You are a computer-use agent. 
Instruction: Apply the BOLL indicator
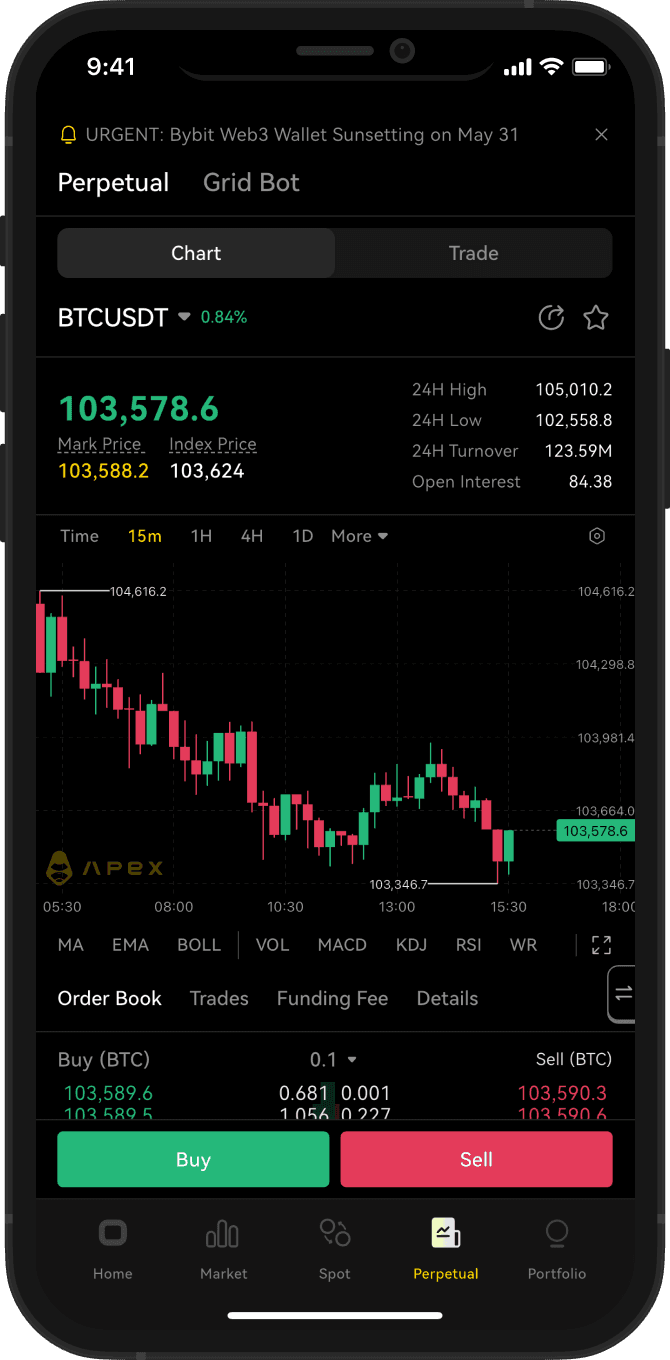click(198, 945)
